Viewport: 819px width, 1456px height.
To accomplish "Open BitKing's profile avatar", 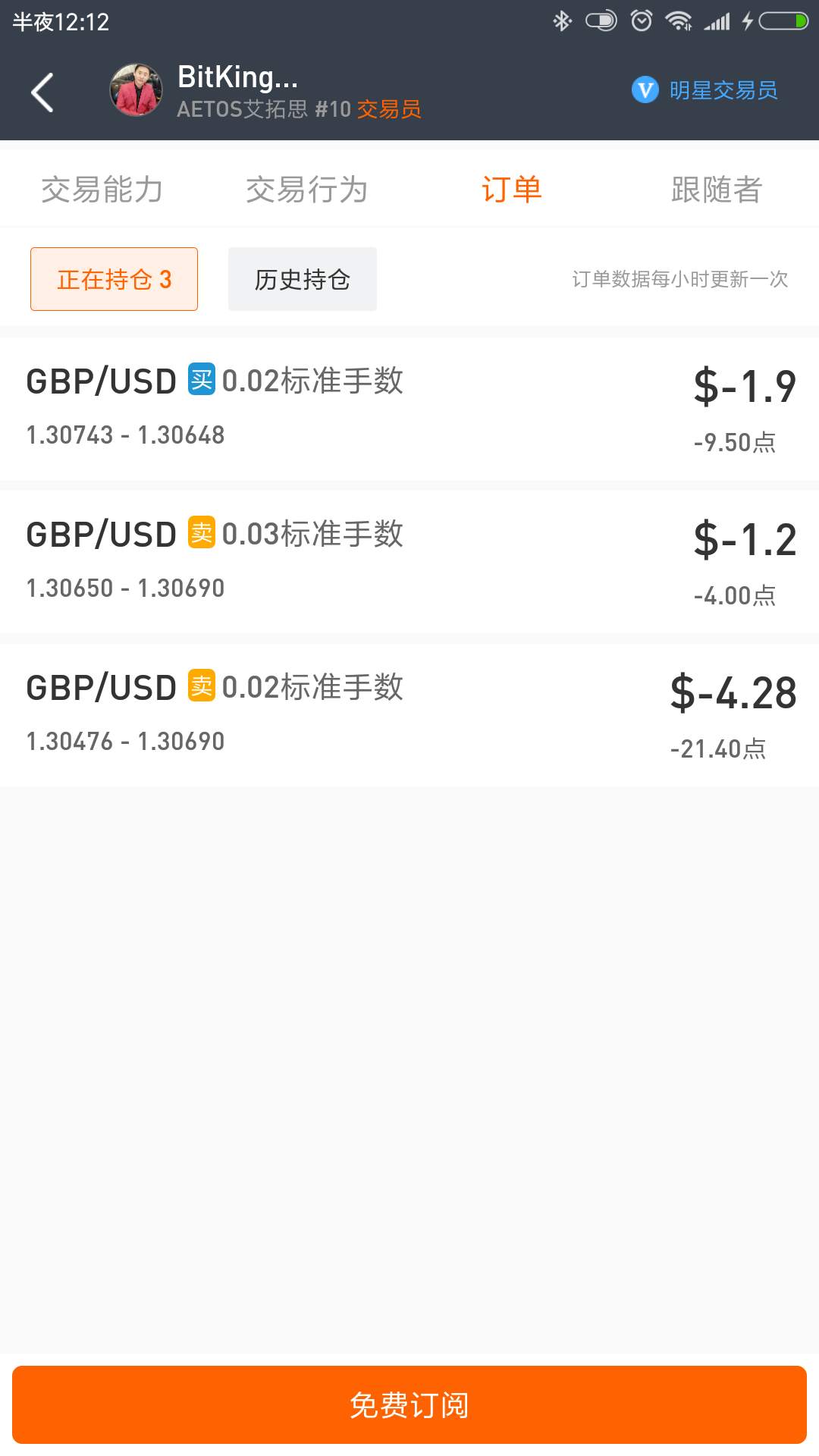I will (136, 90).
